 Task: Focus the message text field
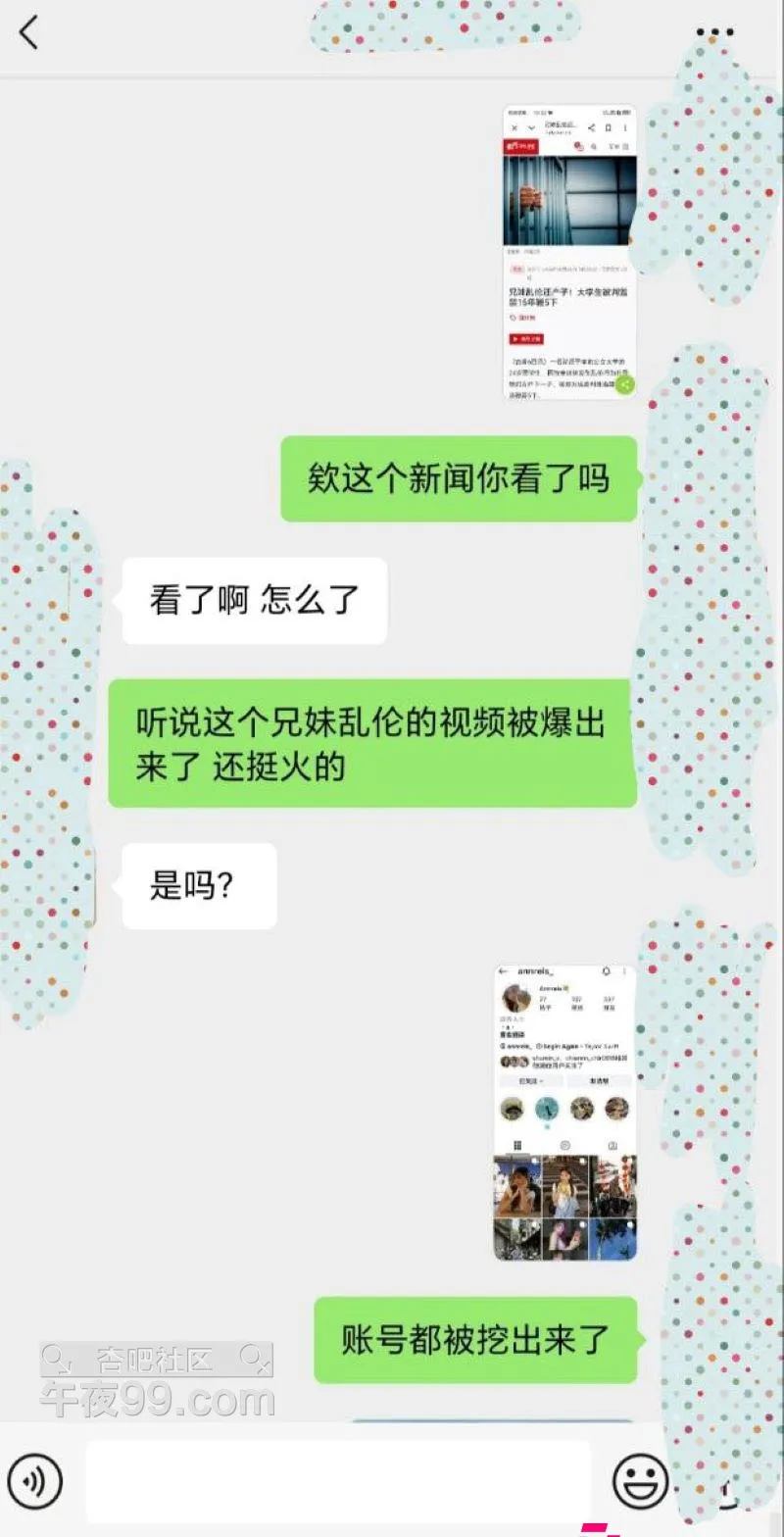[338, 1480]
